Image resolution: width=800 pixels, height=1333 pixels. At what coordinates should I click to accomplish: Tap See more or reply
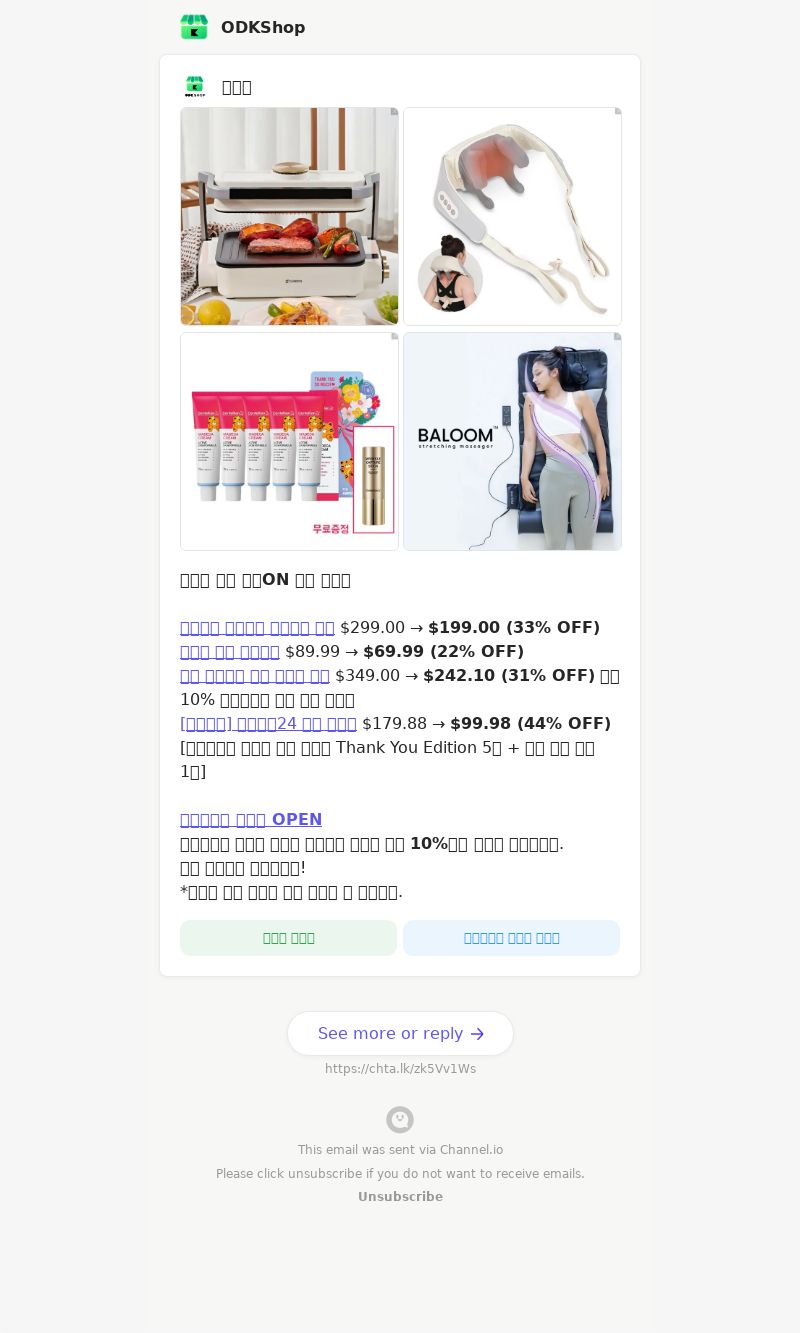click(400, 1033)
